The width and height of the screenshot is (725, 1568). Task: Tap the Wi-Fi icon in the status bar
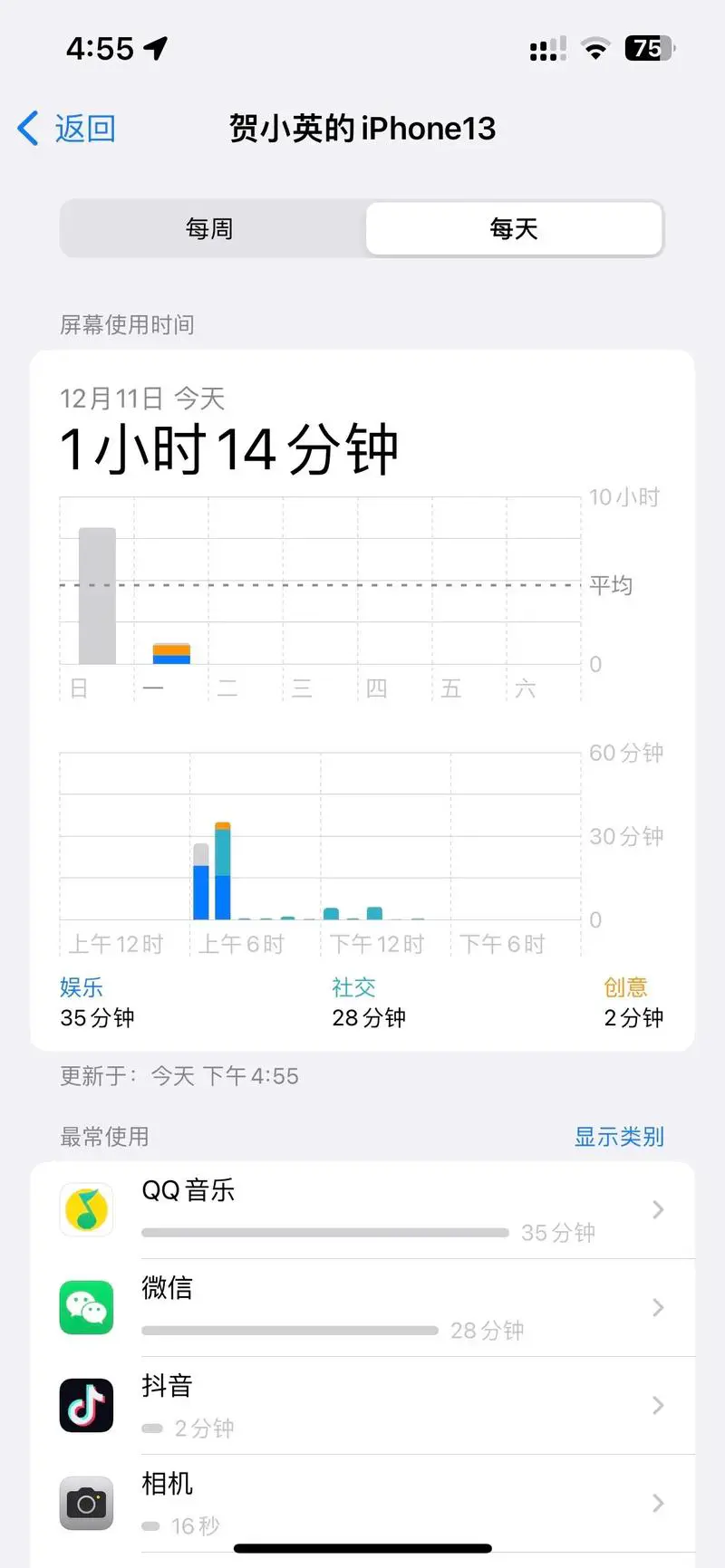point(595,49)
